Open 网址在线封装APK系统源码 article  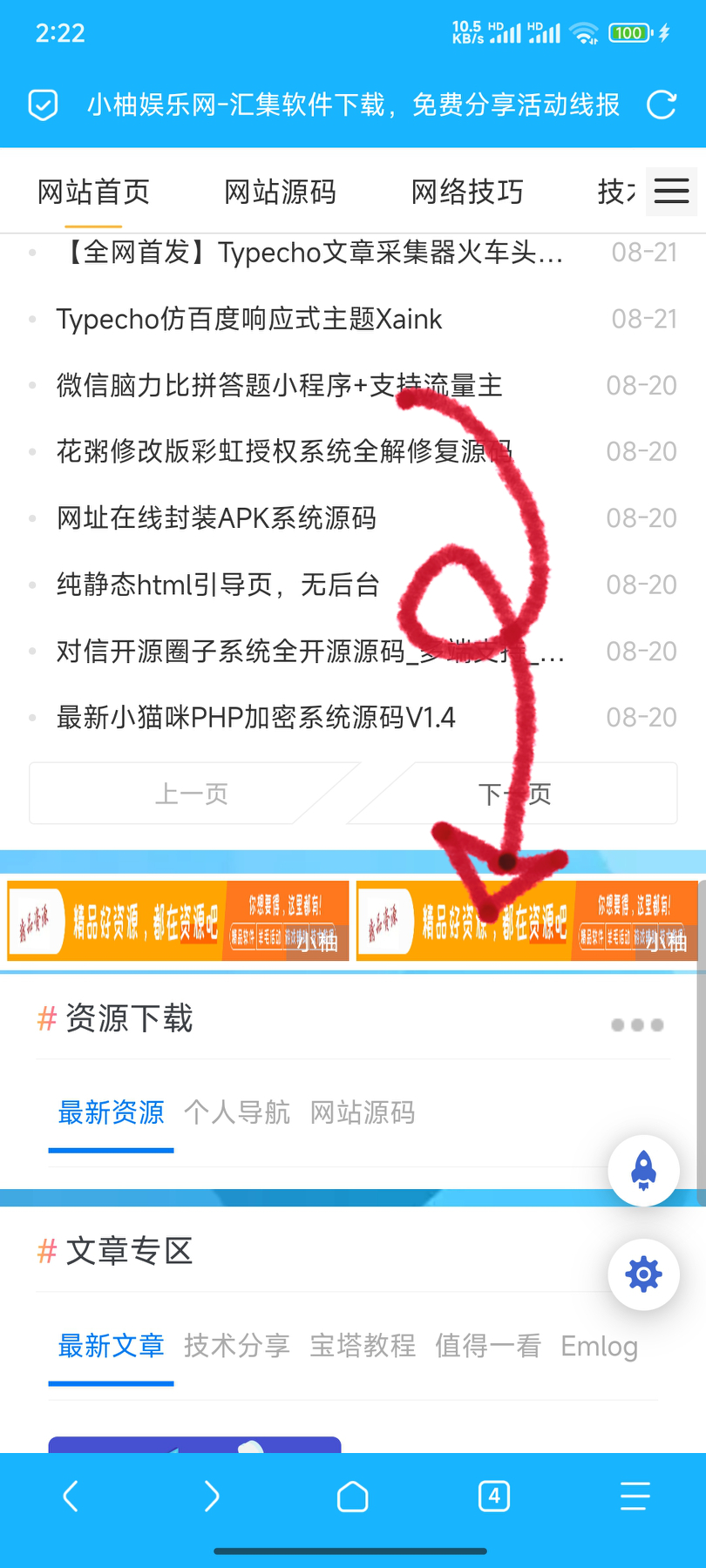pyautogui.click(x=216, y=518)
